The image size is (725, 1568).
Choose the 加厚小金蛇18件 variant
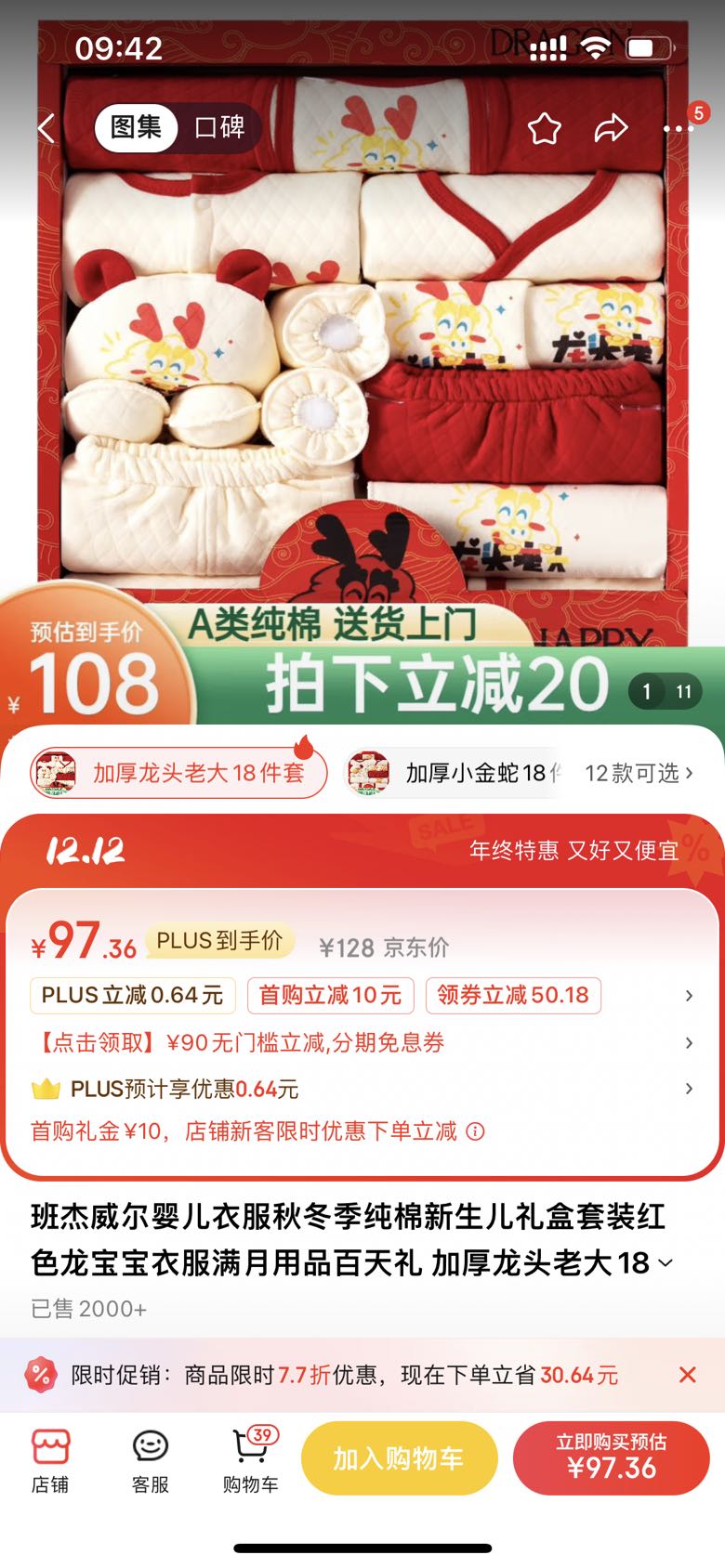tap(455, 773)
